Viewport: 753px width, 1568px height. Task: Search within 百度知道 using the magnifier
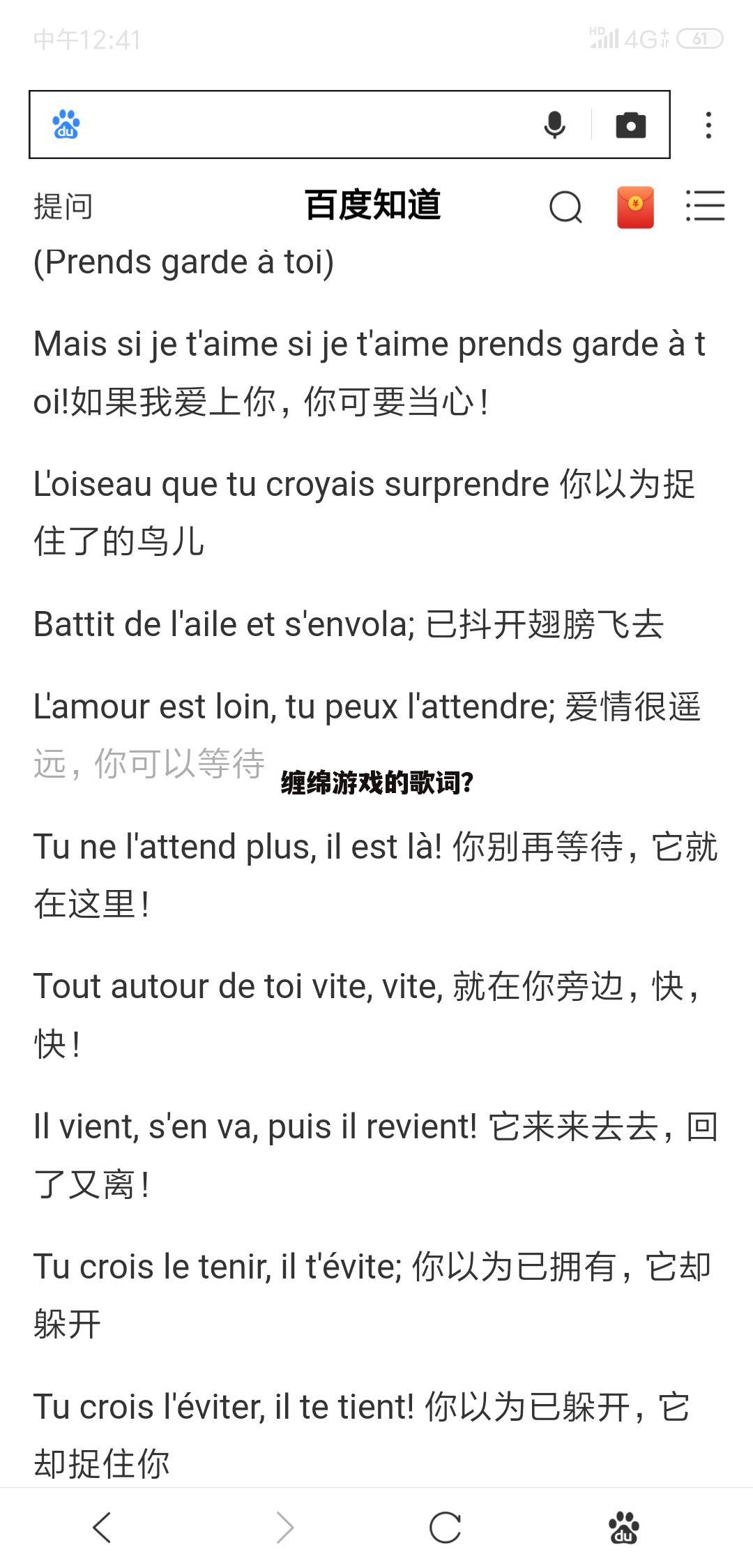(565, 206)
